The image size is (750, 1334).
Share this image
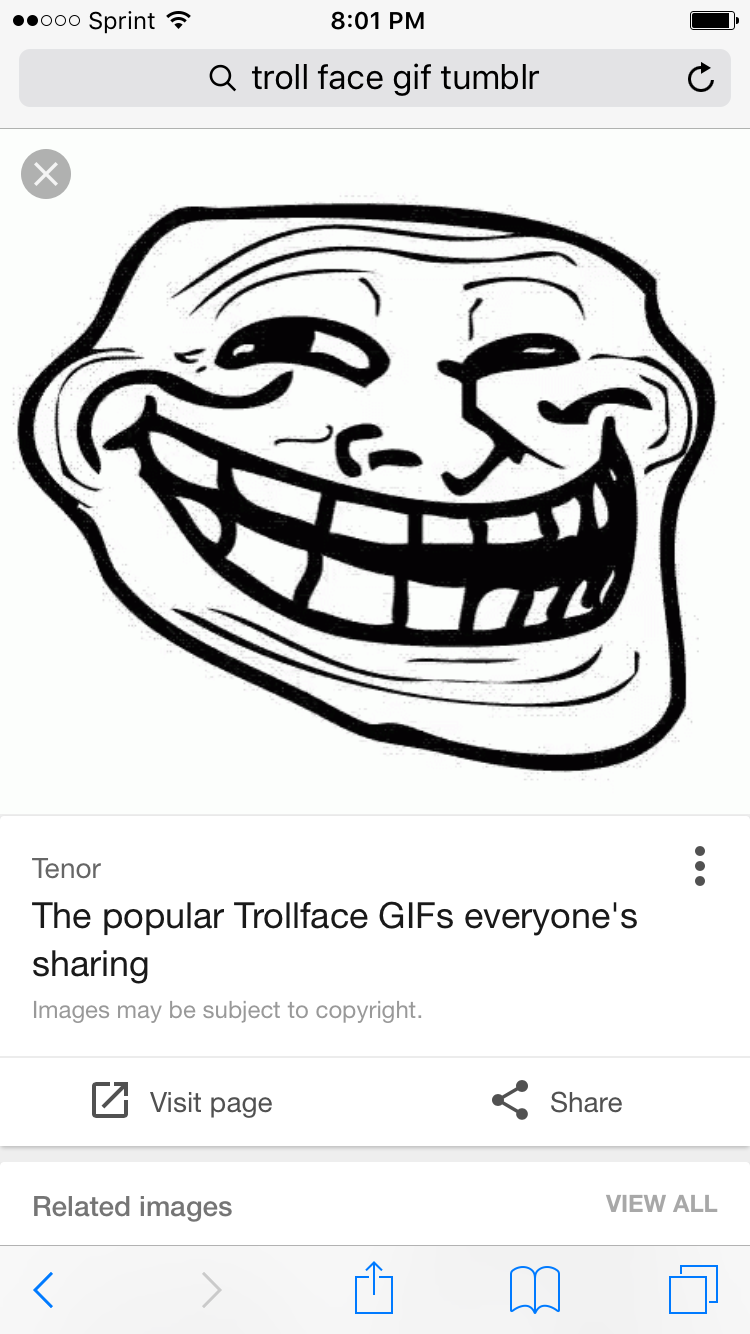click(x=558, y=1101)
